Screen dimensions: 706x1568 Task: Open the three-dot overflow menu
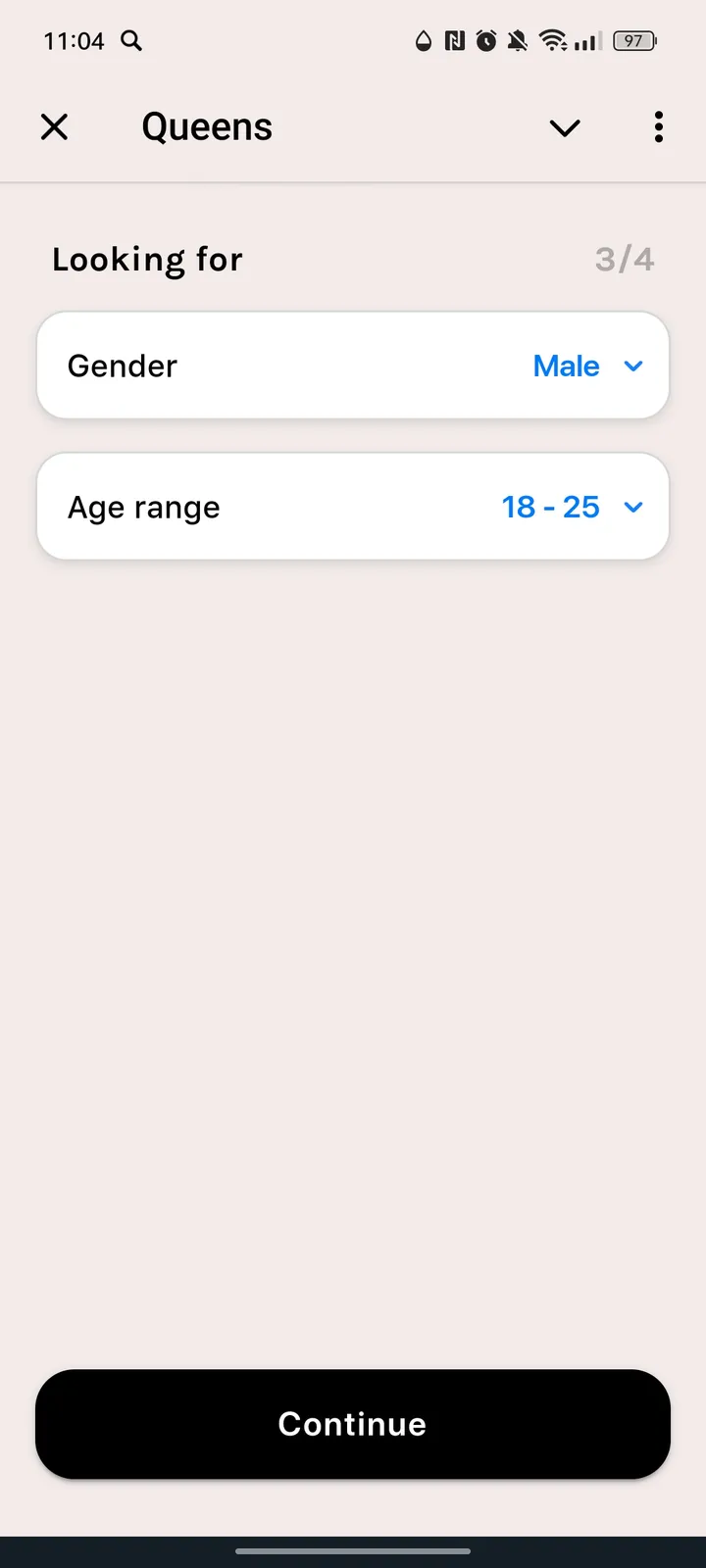pos(658,127)
